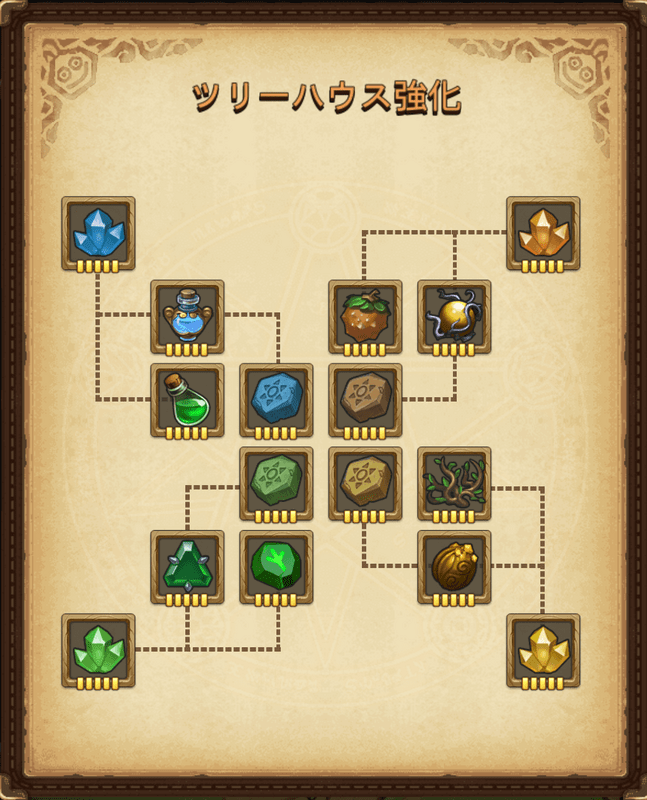Viewport: 647px width, 800px height.
Task: Select the yellow crystal upgrade node
Action: click(543, 649)
